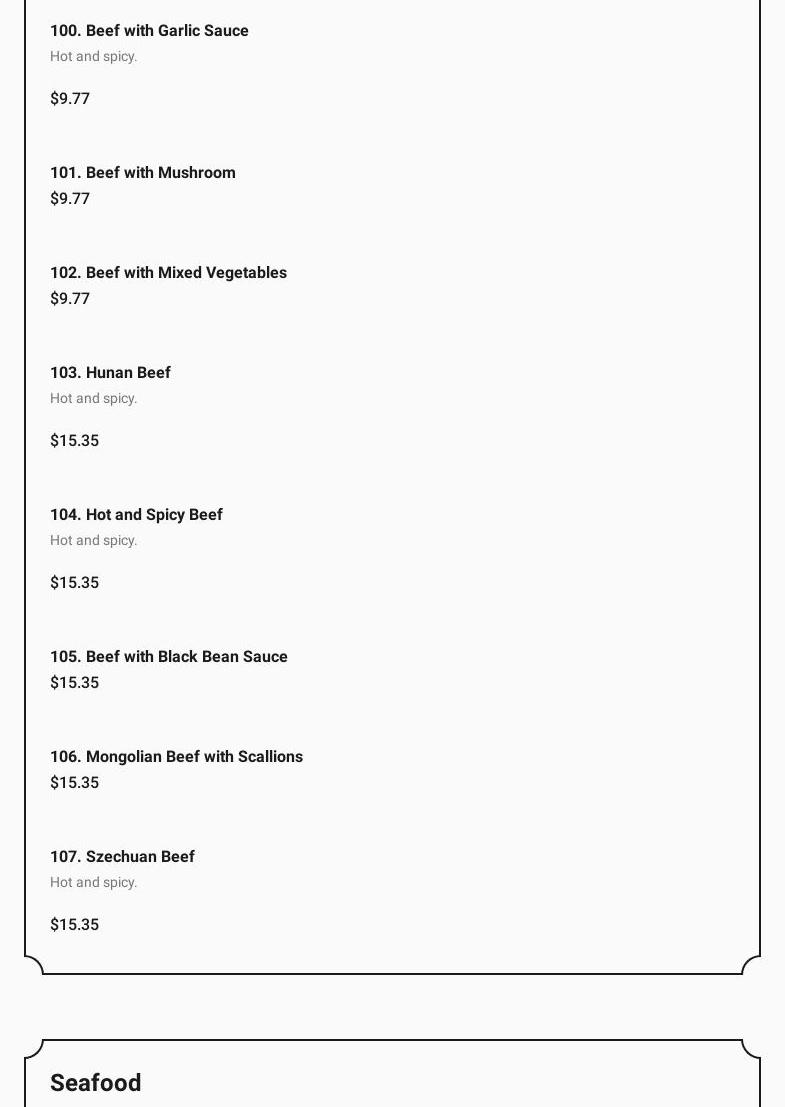This screenshot has height=1107, width=785.
Task: Open 100. Beef with Garlic Sauce item
Action: coord(149,31)
